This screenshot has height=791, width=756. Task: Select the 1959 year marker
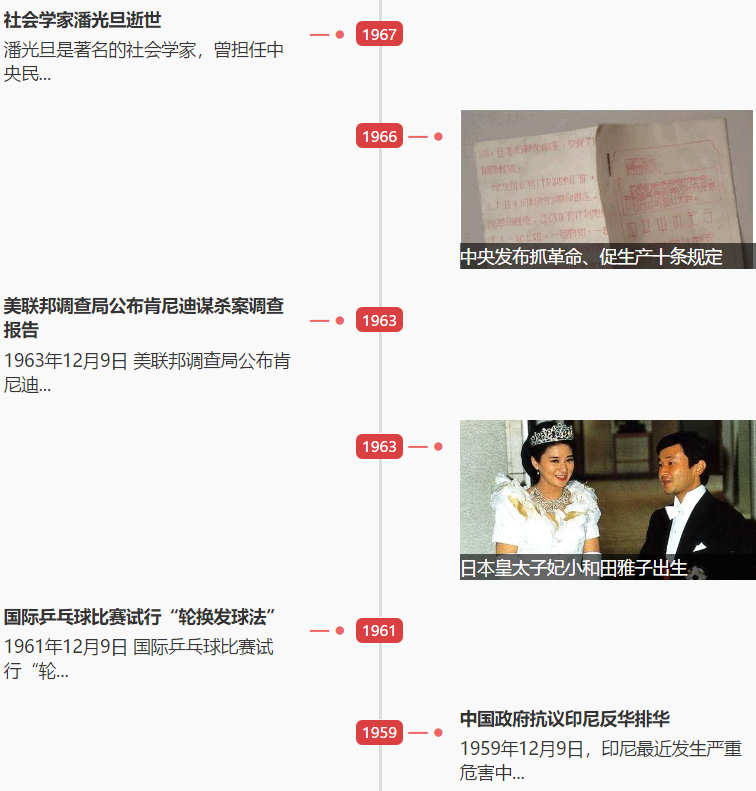(x=379, y=733)
